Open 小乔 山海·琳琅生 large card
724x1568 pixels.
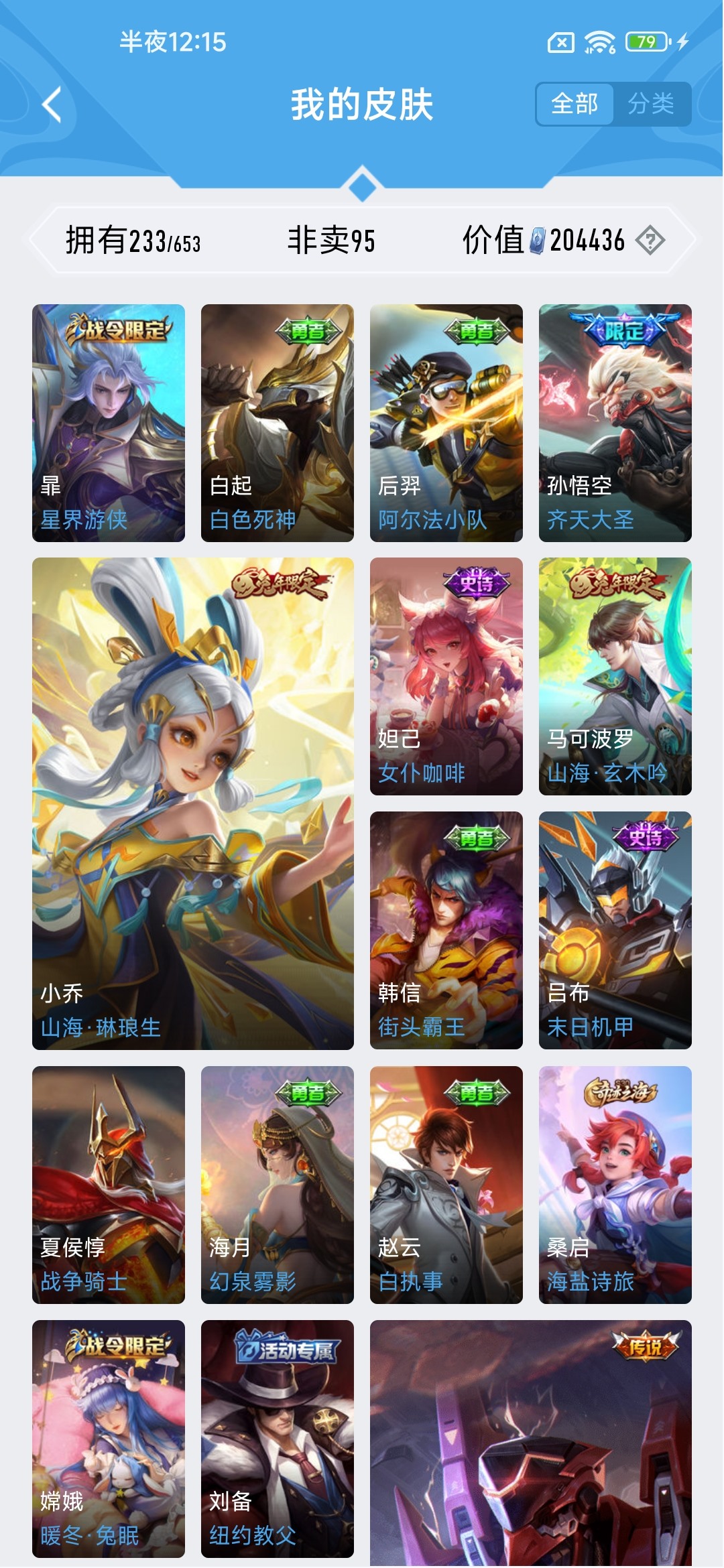coord(193,803)
